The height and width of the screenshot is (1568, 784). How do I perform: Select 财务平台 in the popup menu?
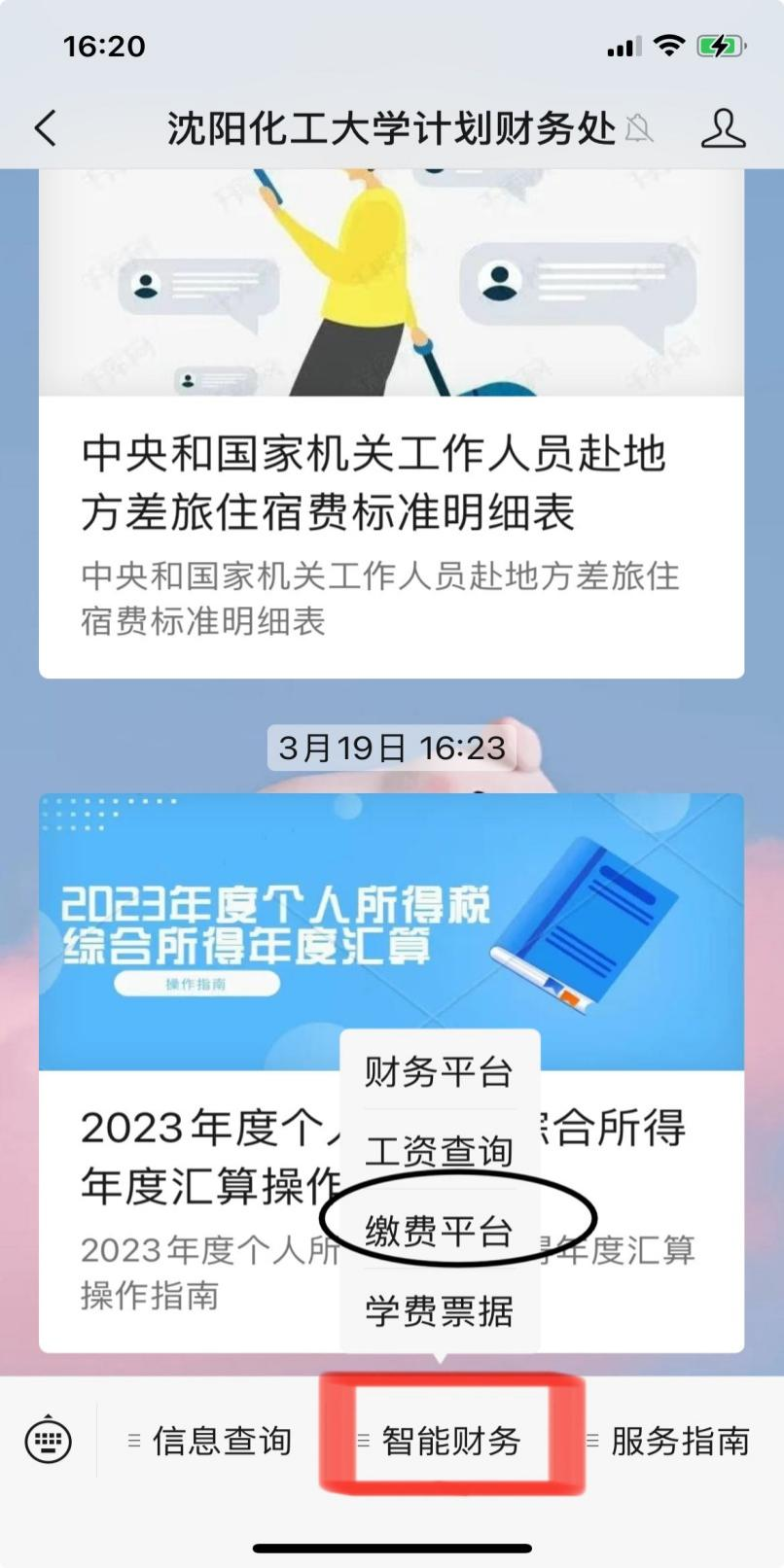click(x=439, y=1072)
